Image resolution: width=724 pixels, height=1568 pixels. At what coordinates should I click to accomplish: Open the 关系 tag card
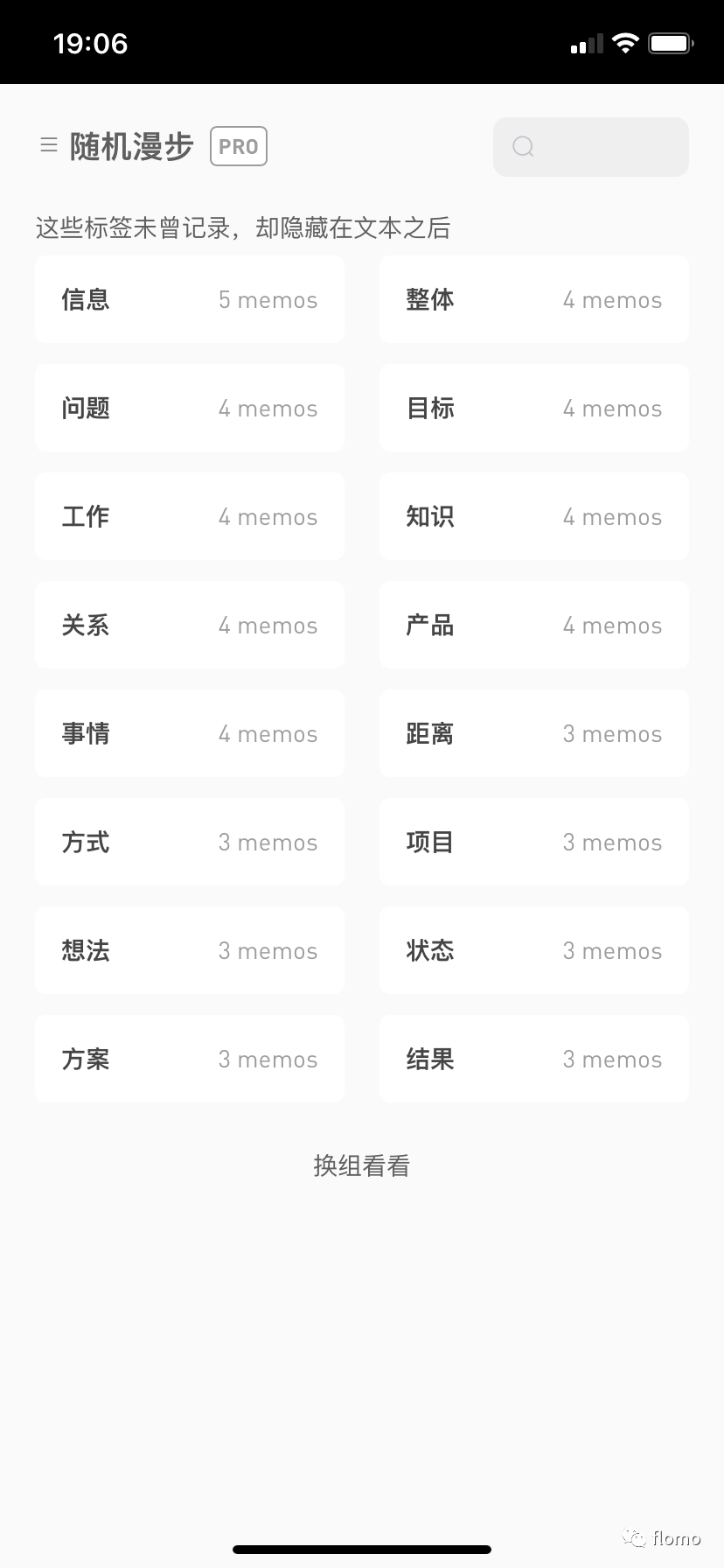190,625
